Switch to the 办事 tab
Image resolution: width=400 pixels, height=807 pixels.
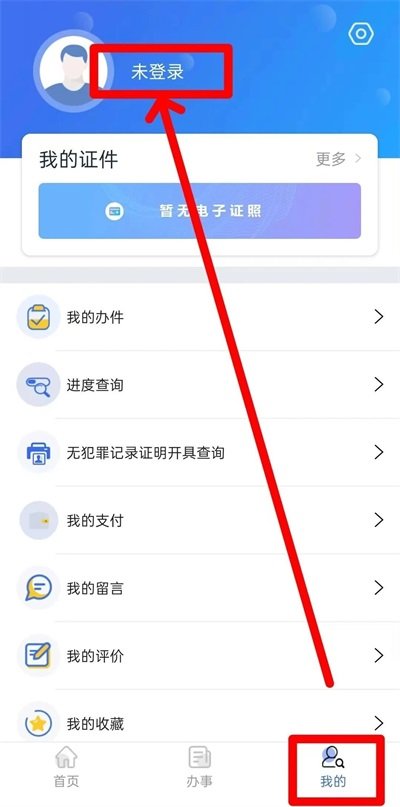199,767
